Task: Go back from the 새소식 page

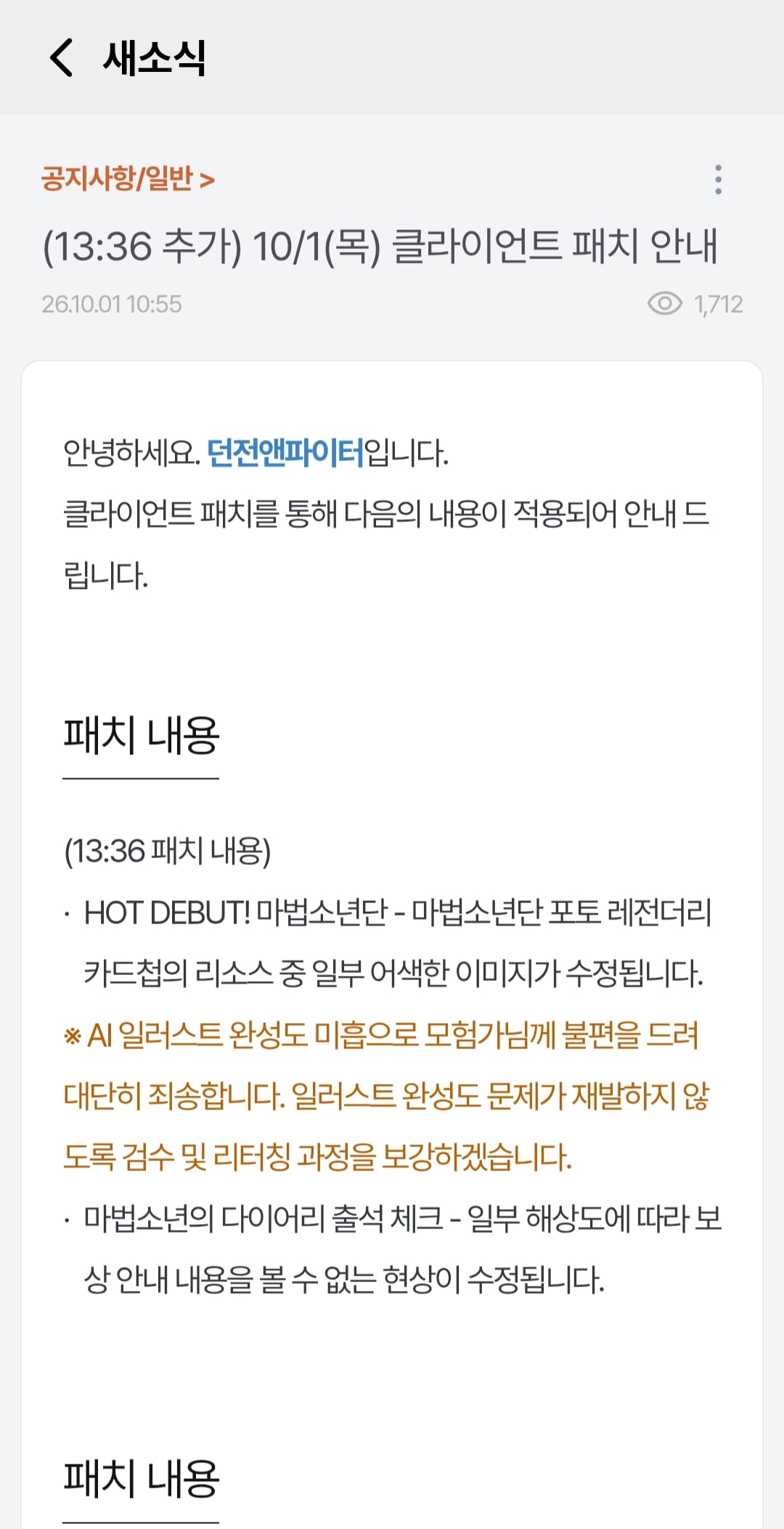Action: tap(62, 57)
